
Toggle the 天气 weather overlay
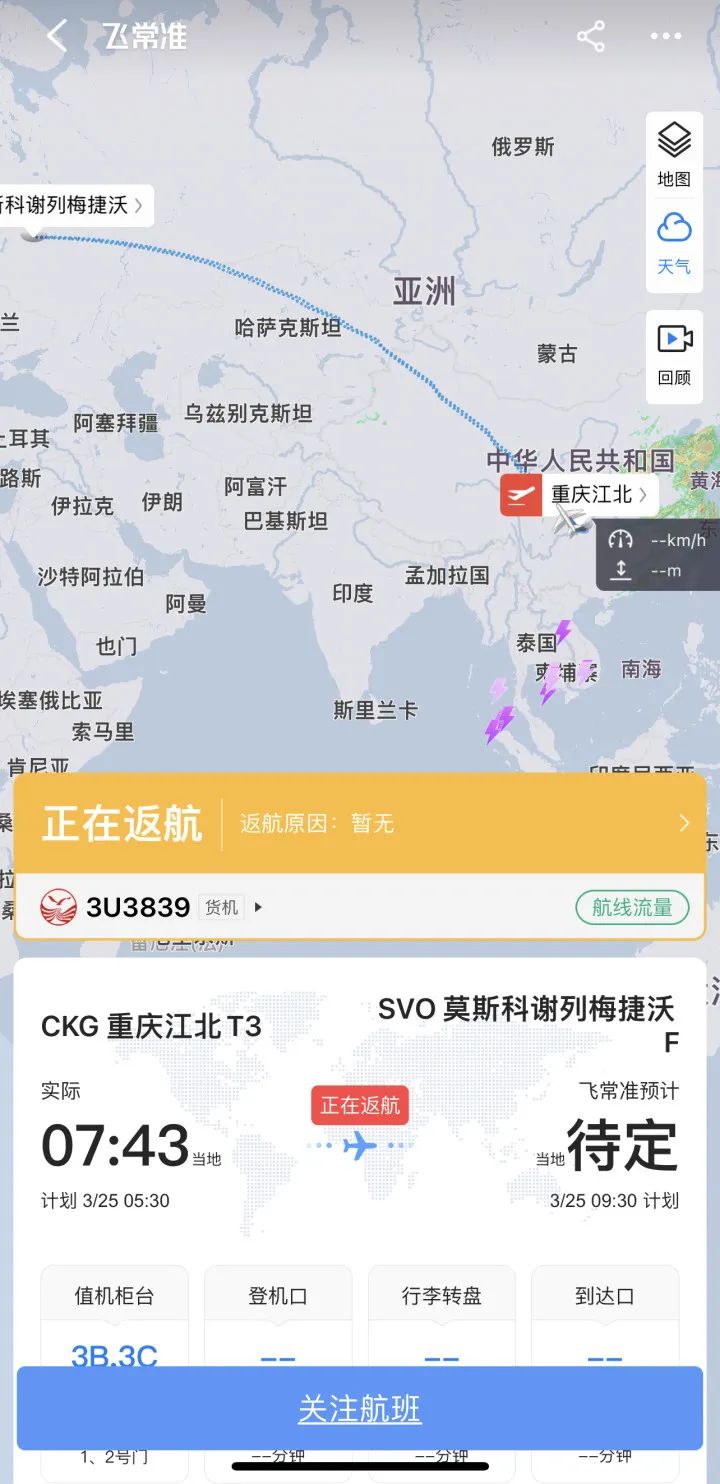pyautogui.click(x=674, y=243)
